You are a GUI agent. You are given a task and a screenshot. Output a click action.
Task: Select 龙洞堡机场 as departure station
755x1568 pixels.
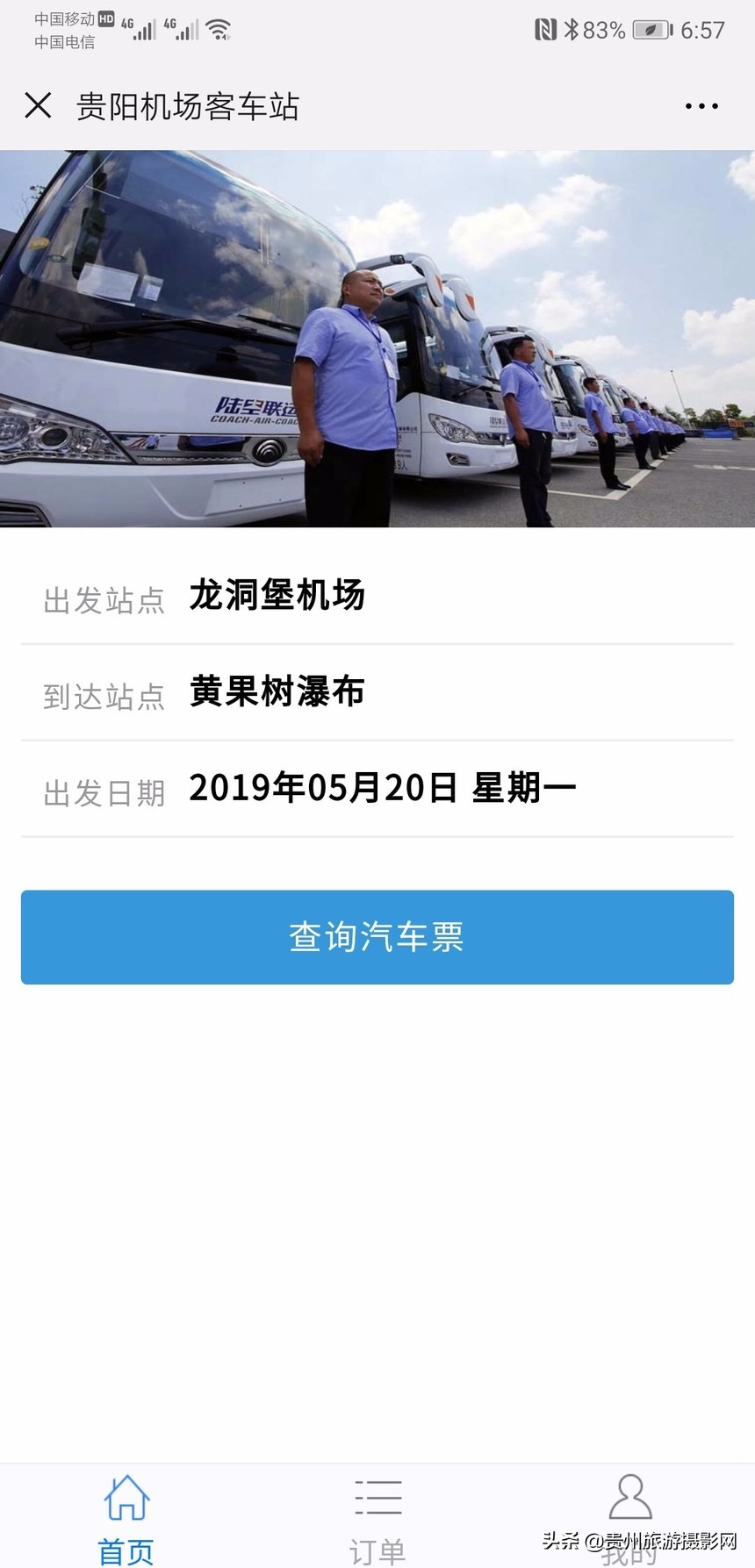point(279,597)
